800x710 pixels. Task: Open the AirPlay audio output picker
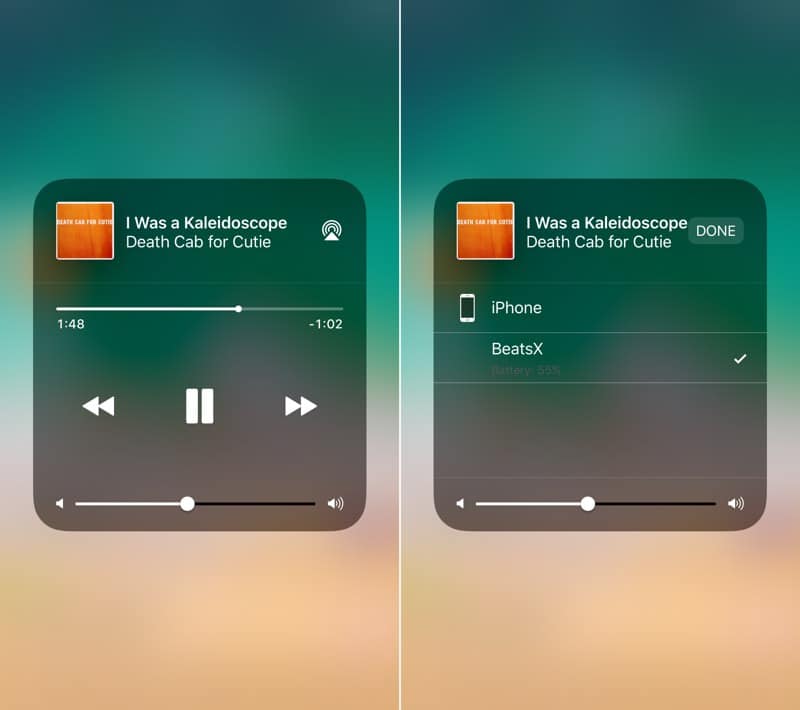pyautogui.click(x=331, y=231)
